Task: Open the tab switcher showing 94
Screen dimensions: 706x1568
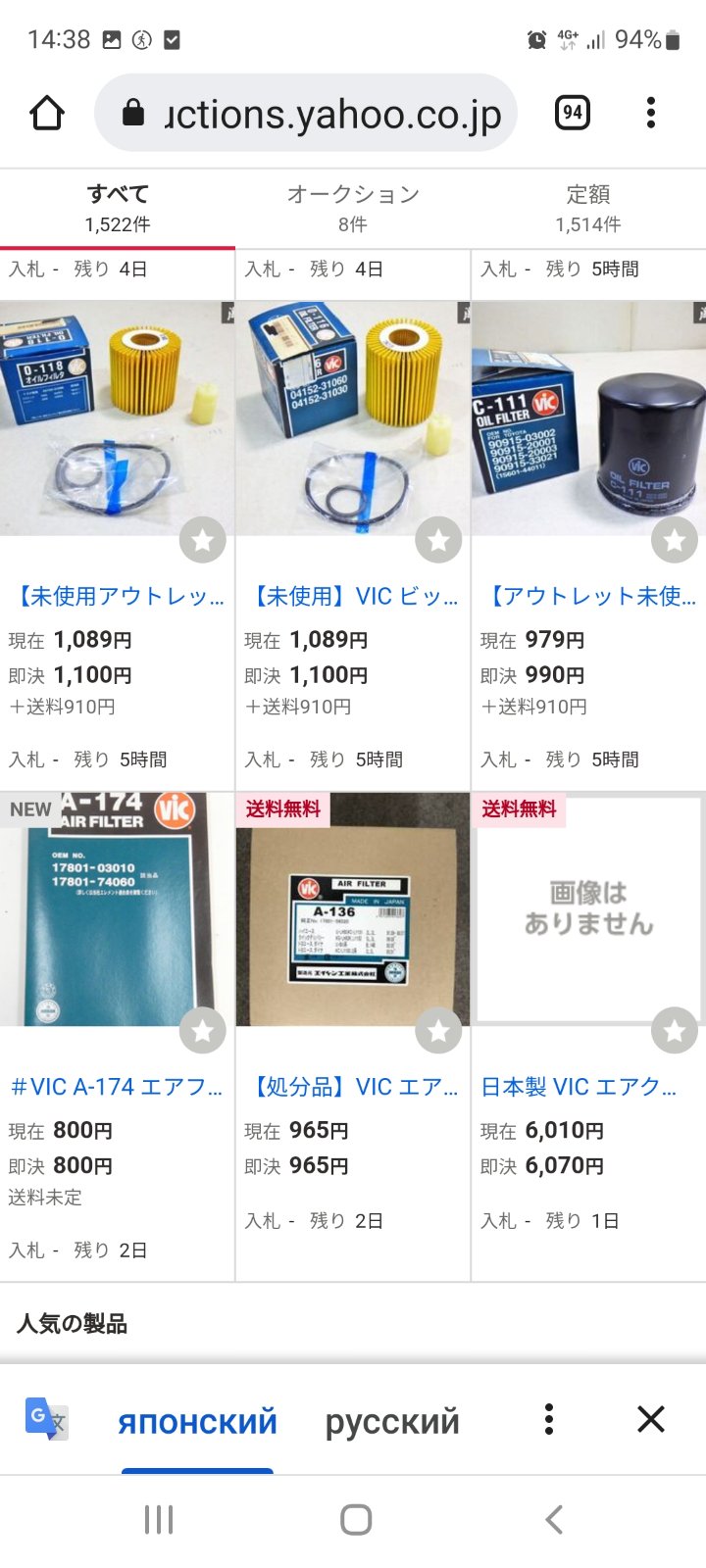Action: (573, 114)
